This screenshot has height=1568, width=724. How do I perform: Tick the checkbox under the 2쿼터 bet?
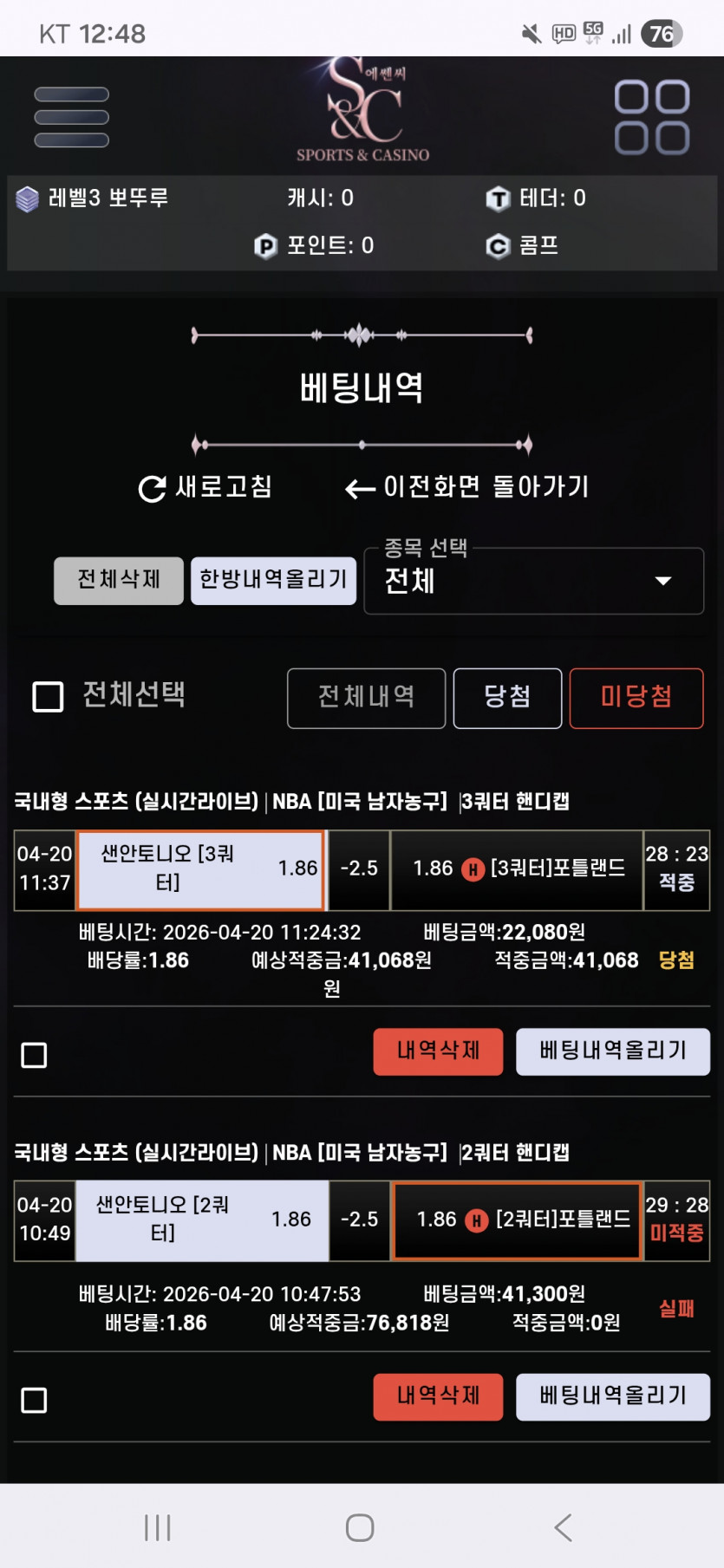tap(34, 1400)
